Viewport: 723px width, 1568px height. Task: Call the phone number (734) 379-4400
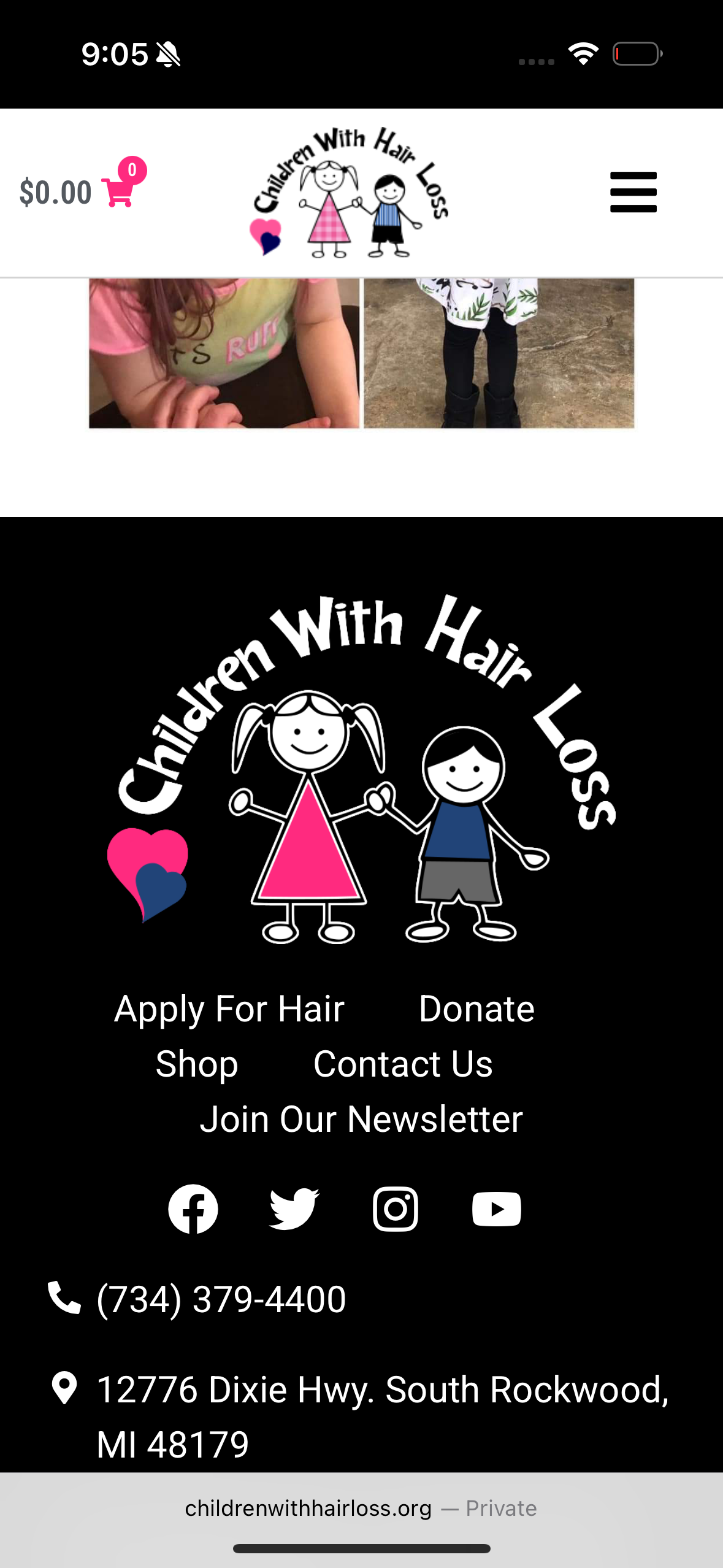[221, 1299]
